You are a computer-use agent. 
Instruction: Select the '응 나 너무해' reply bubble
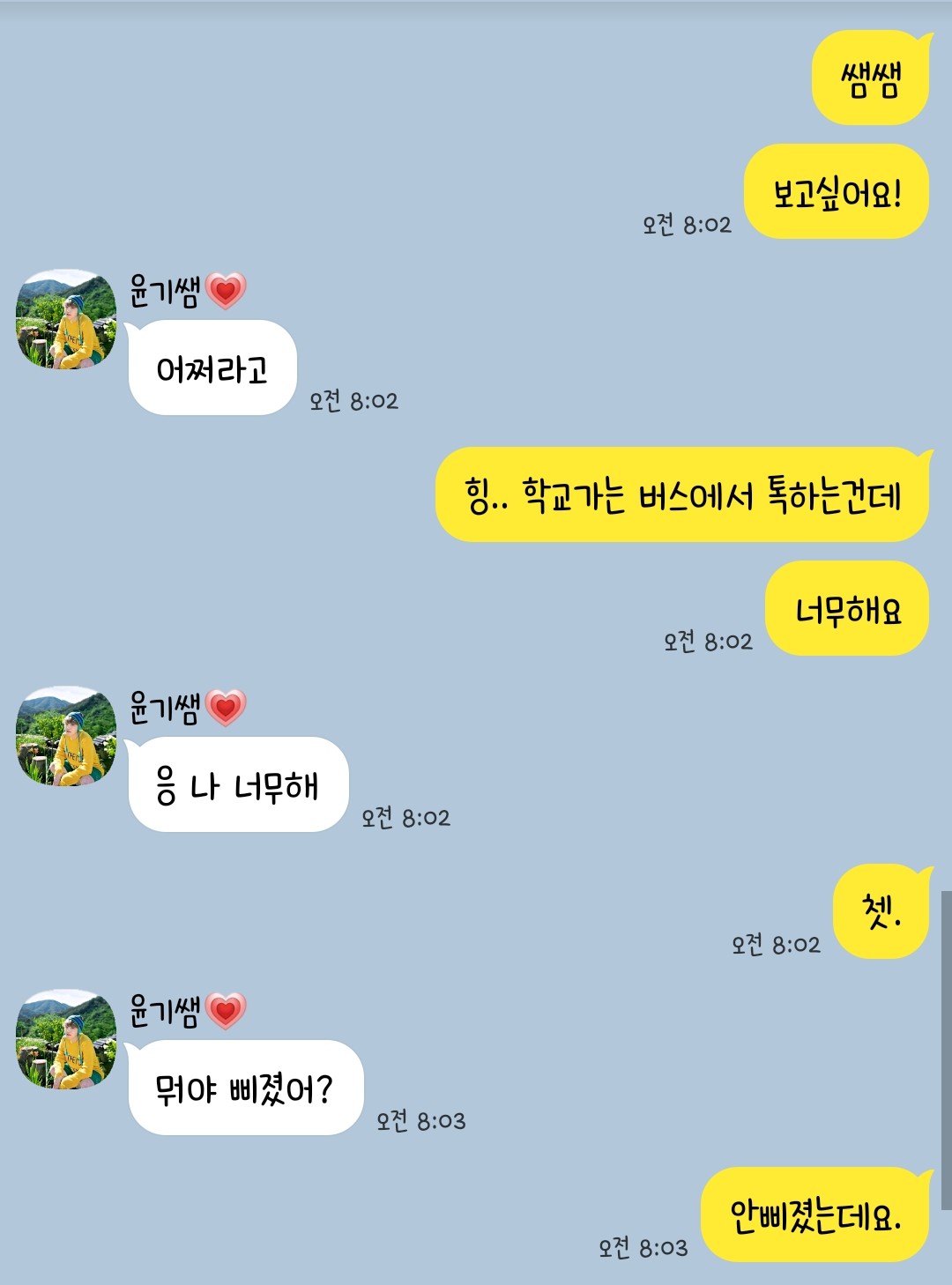click(240, 783)
